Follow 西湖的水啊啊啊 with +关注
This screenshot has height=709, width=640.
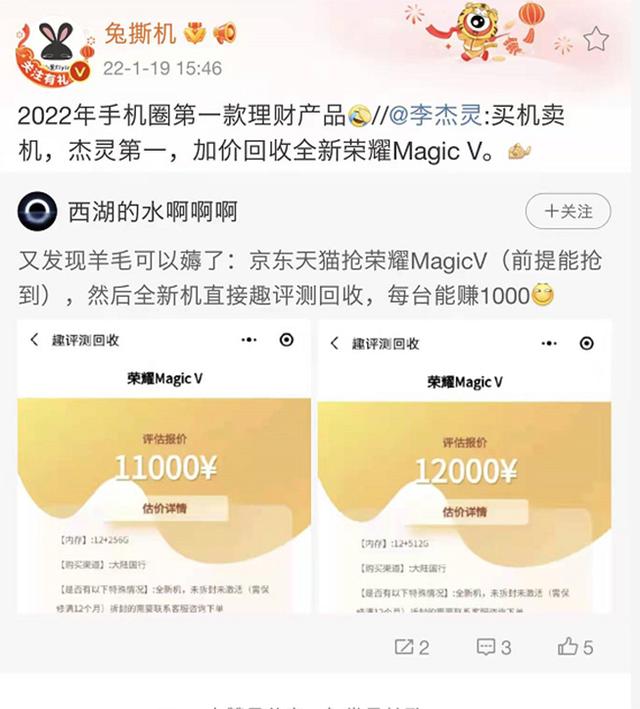coord(568,212)
